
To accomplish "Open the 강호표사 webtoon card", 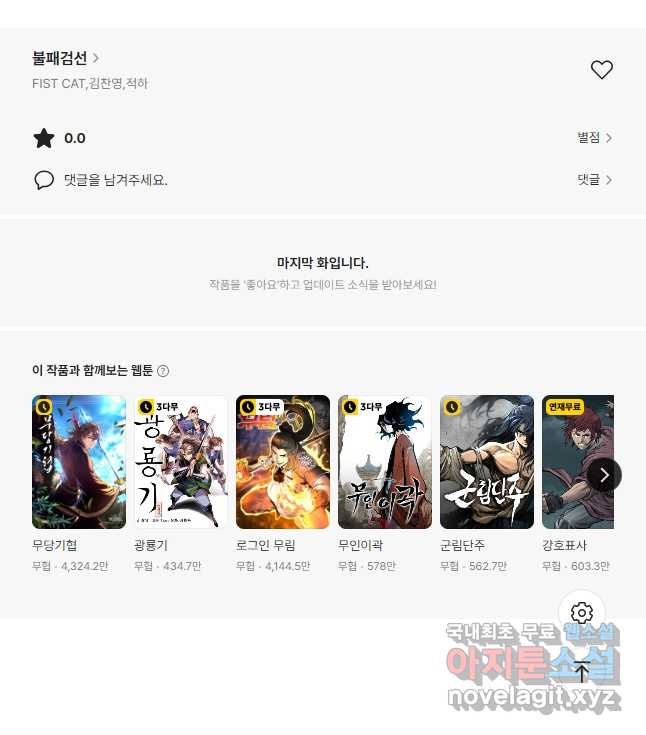I will coord(575,462).
